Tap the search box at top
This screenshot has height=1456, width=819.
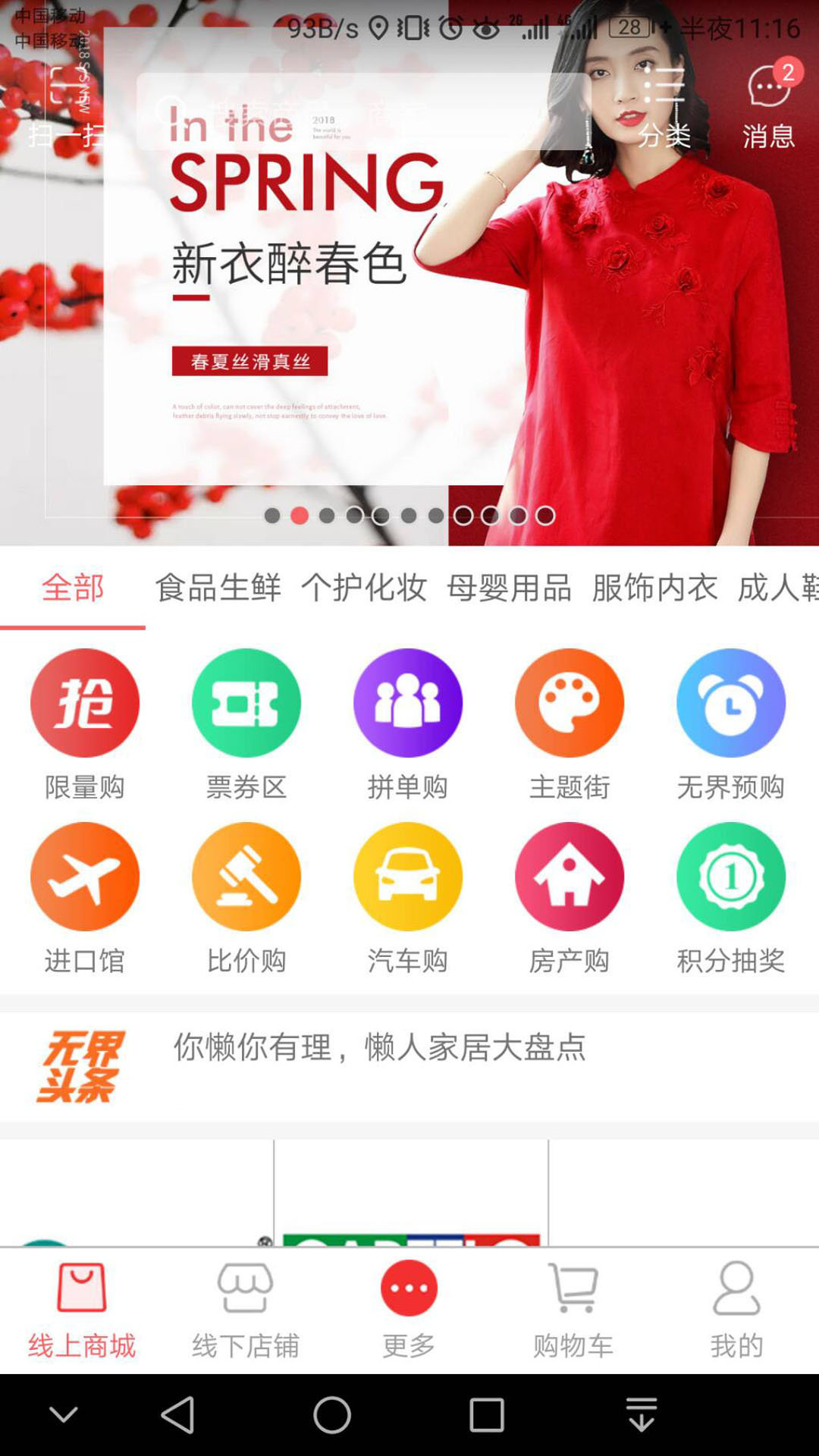[362, 111]
